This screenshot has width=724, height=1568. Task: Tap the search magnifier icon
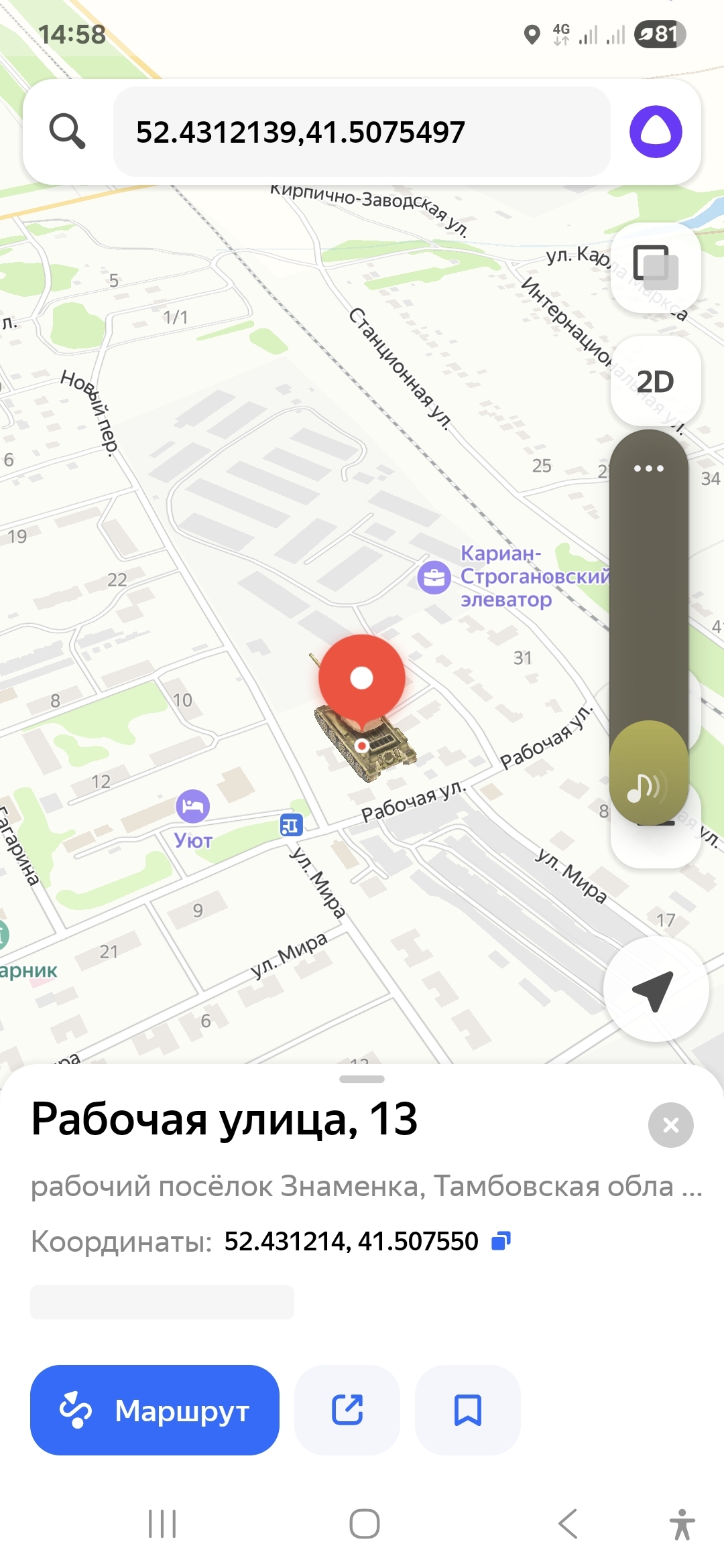coord(67,131)
